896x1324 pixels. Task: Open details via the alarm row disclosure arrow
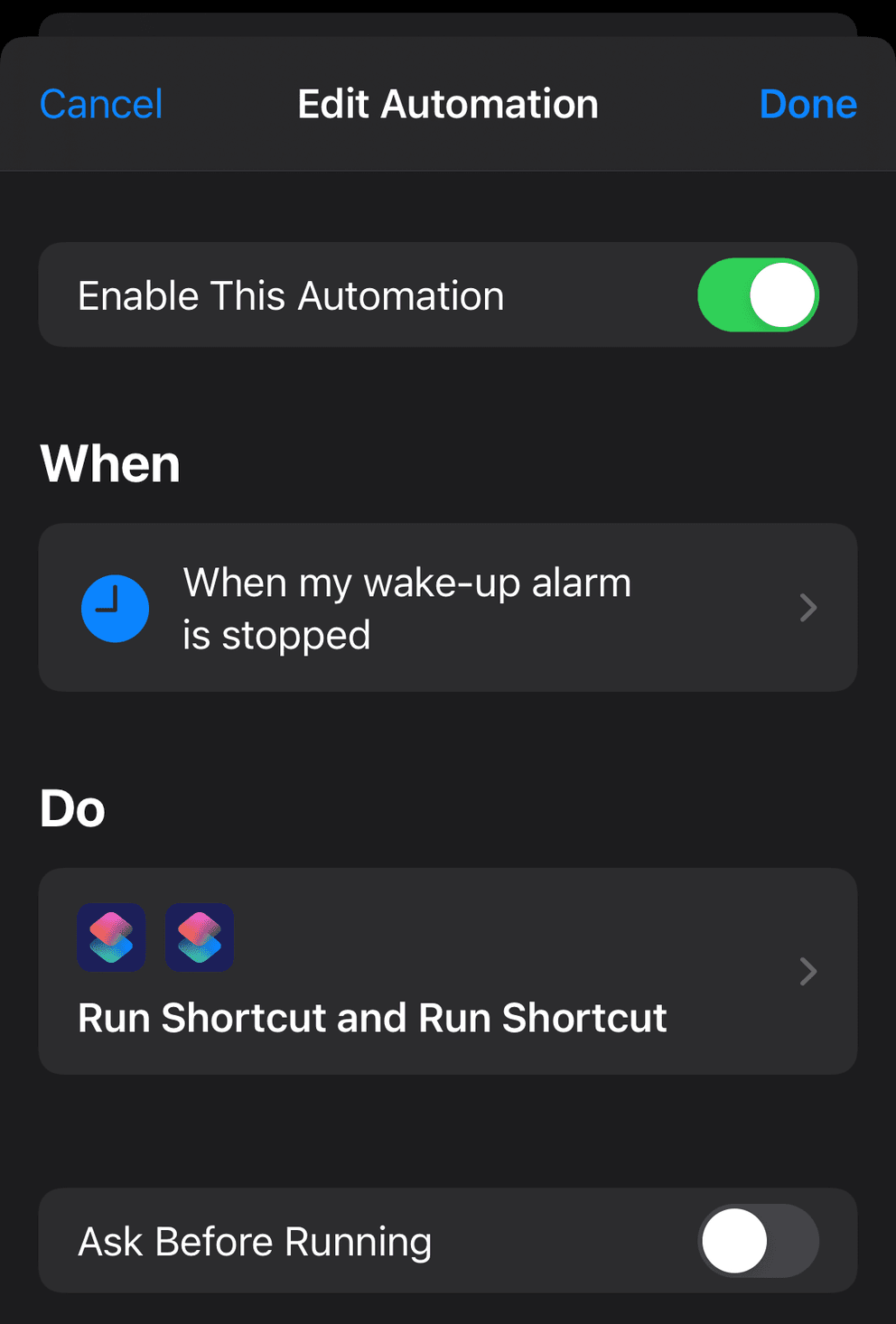(807, 608)
